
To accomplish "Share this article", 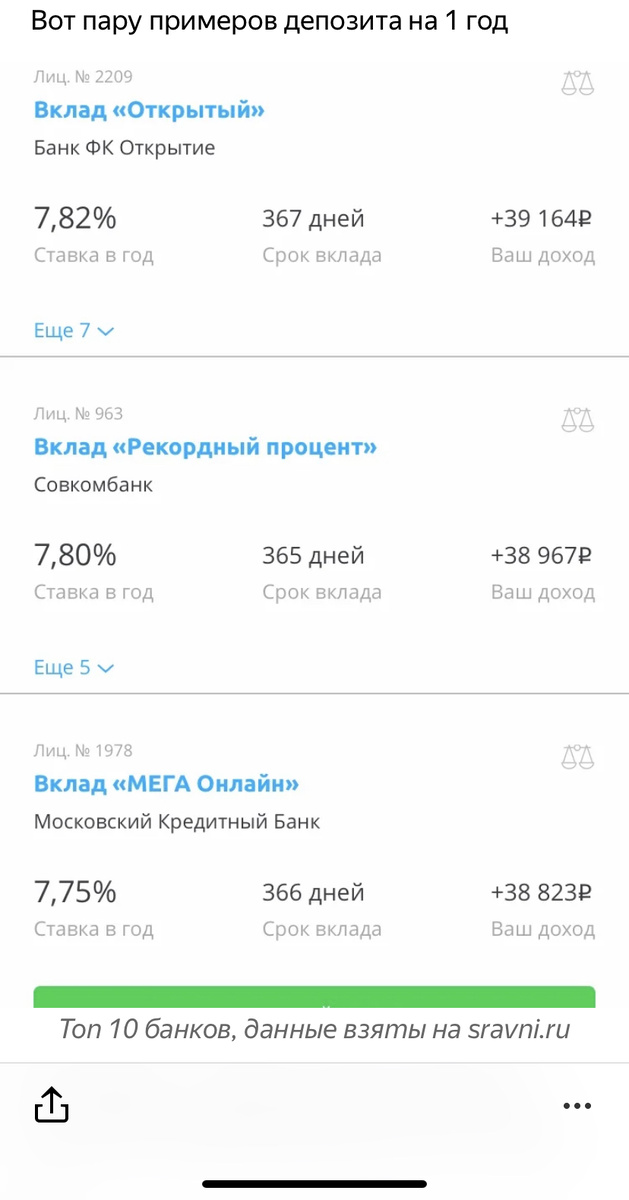I will point(52,1105).
